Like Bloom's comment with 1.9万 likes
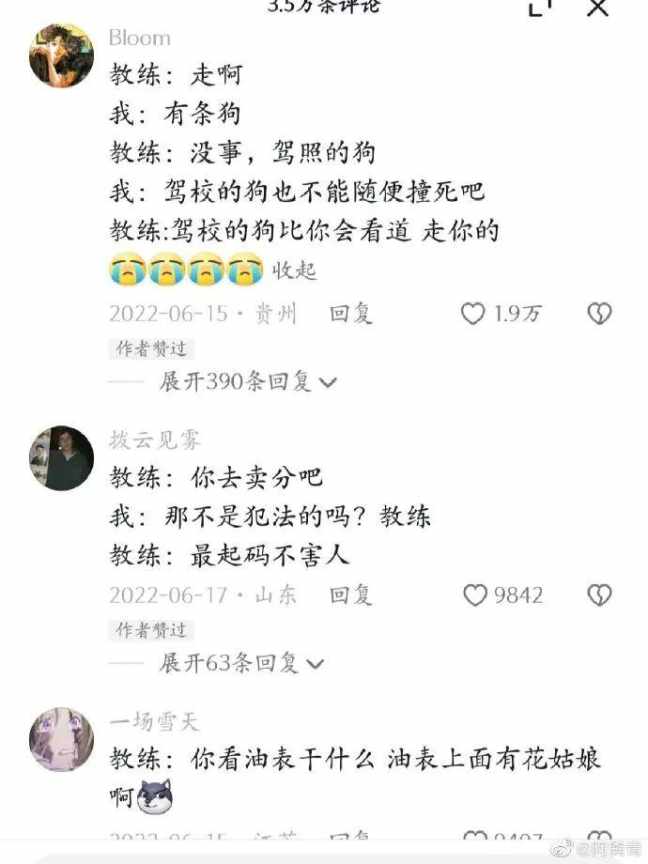The image size is (648, 864). [x=473, y=314]
